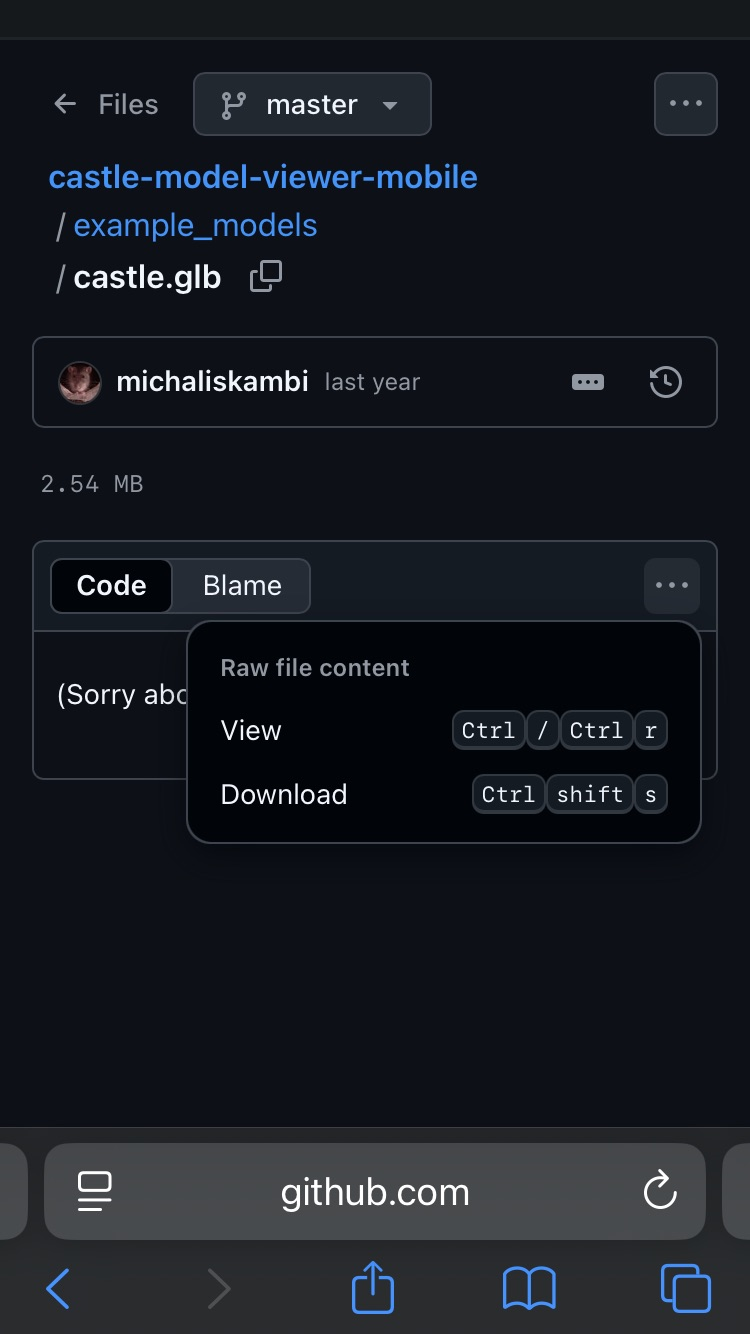Copy the castle.glb file path
This screenshot has height=1334, width=750.
pyautogui.click(x=266, y=277)
